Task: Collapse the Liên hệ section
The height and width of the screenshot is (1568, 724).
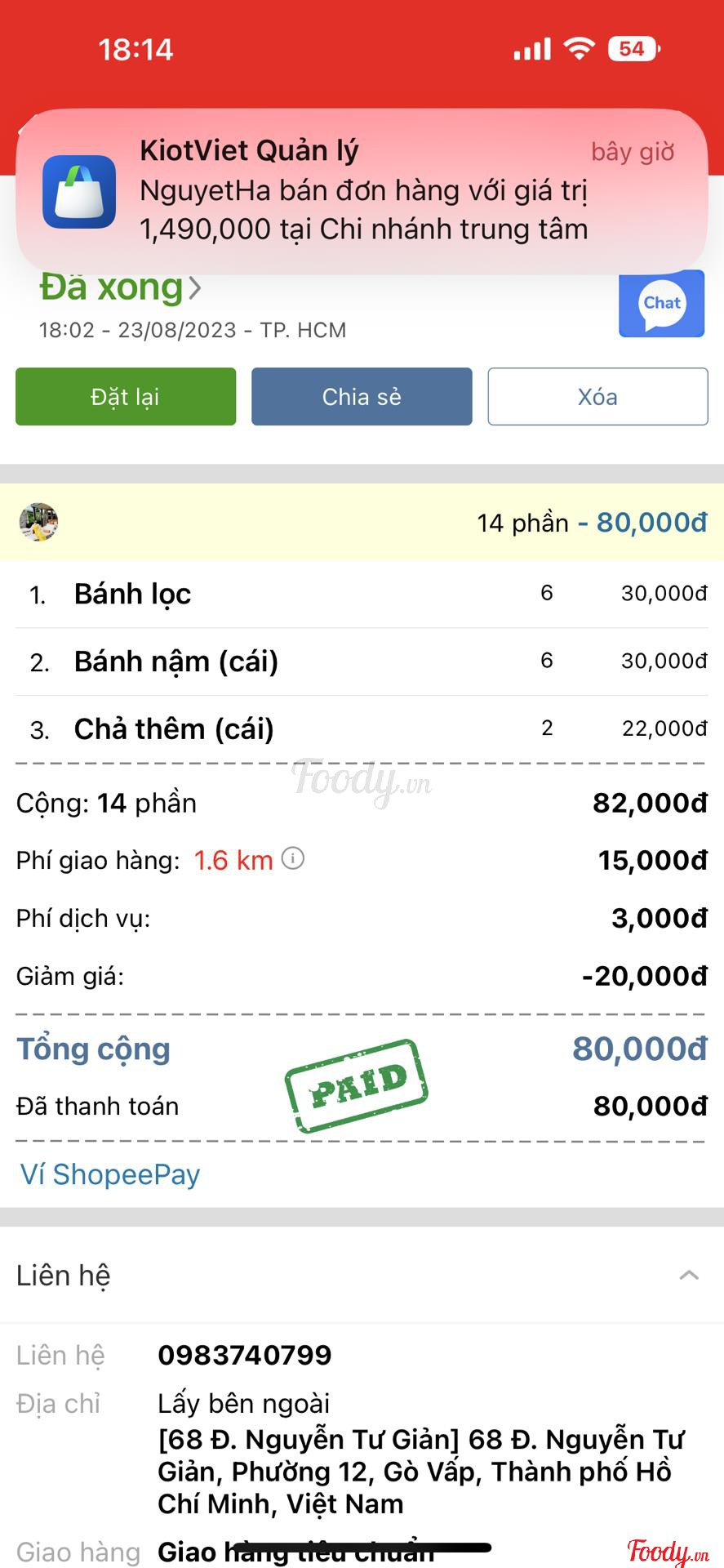Action: (689, 1275)
